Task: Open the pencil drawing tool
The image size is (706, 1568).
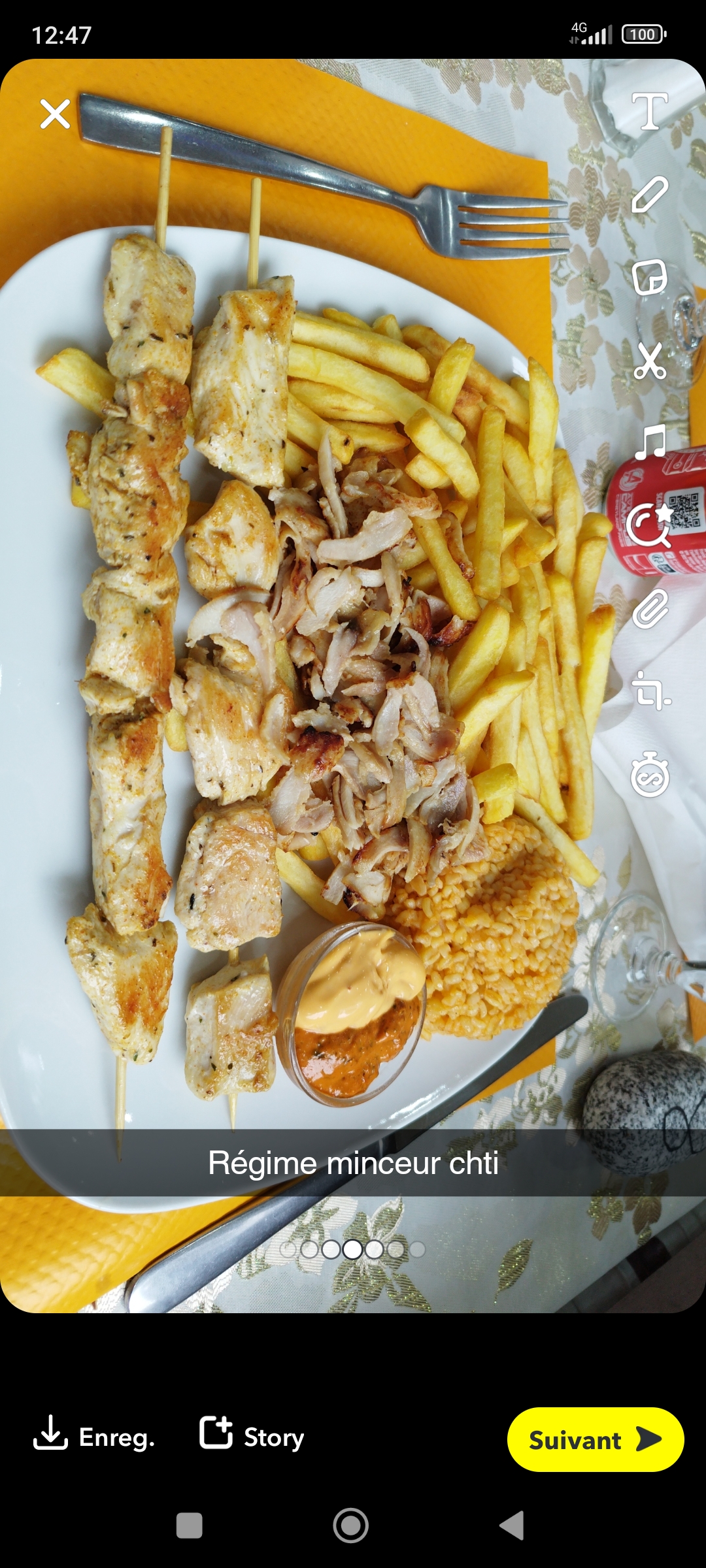Action: pos(650,194)
